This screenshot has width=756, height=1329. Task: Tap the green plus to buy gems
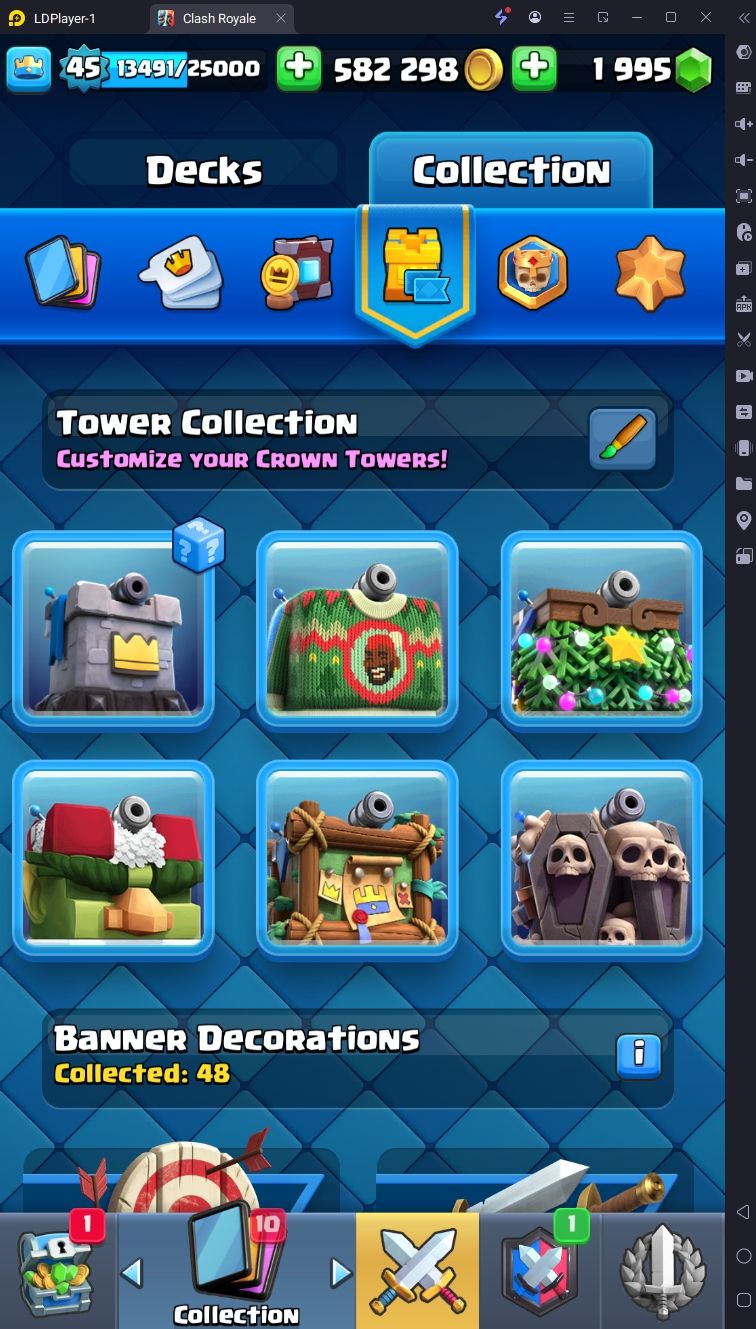pos(535,68)
